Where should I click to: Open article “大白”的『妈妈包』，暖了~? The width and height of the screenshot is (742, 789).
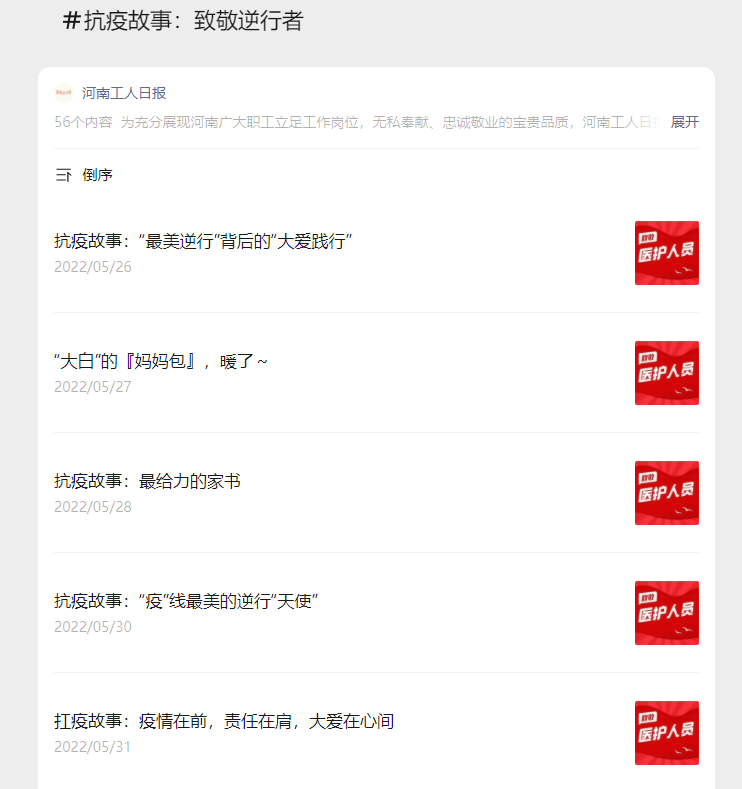tap(161, 361)
